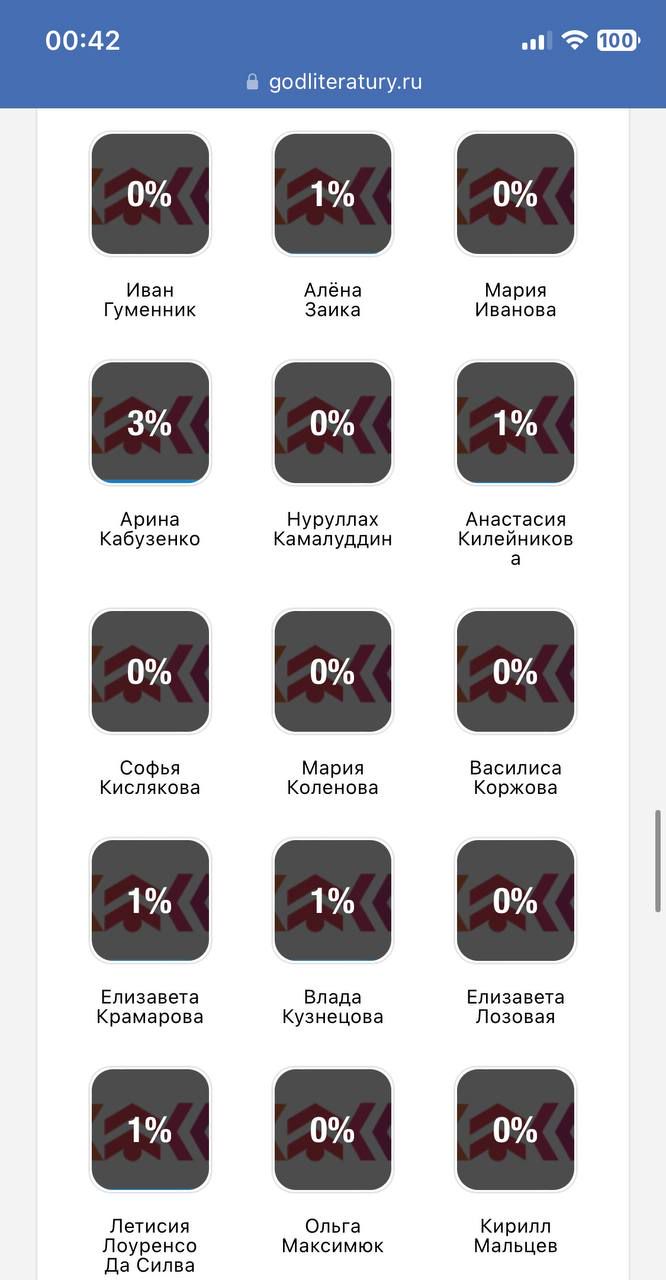The image size is (666, 1280).
Task: Choose Летисия Лоуренсо Да Силва's tile
Action: (x=150, y=1130)
